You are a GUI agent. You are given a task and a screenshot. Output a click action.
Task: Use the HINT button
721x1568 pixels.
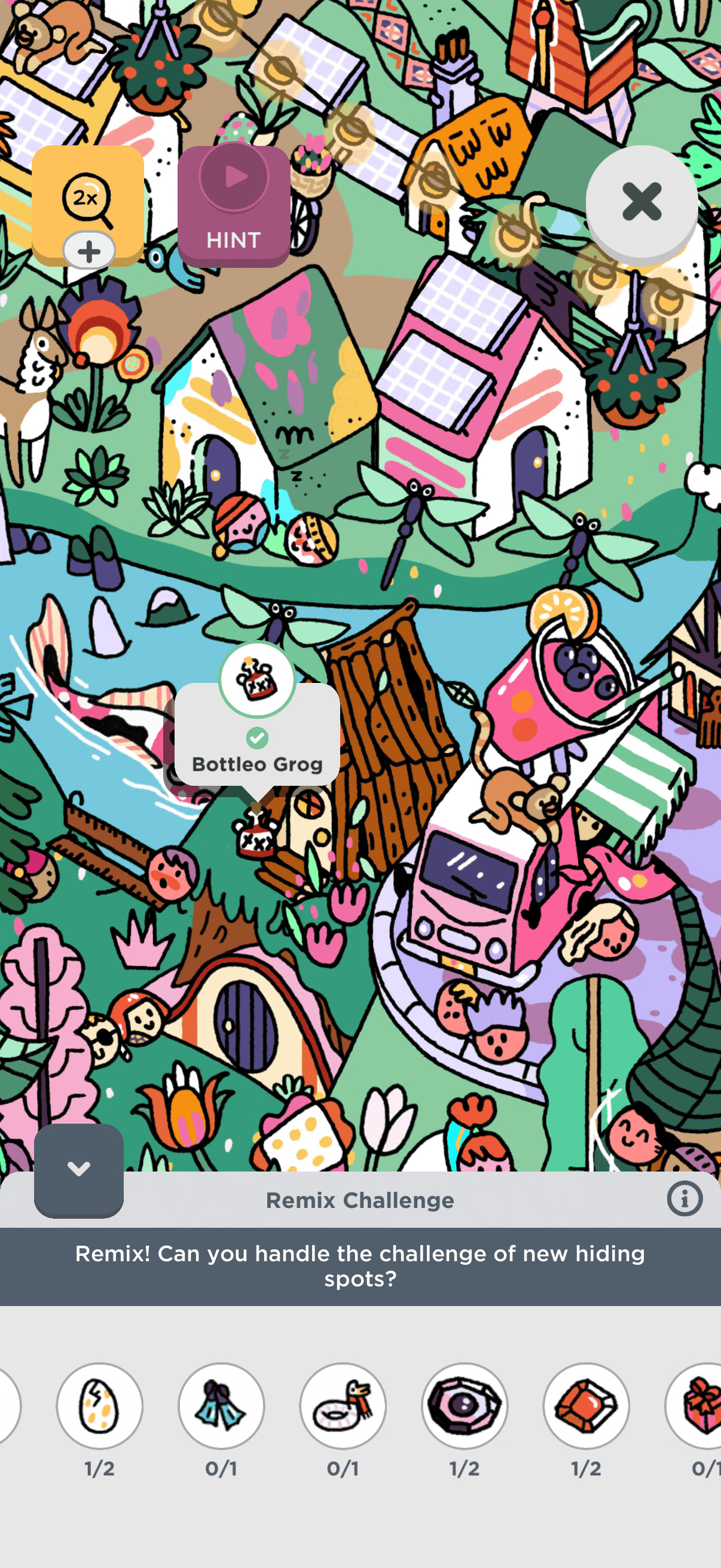(x=234, y=206)
